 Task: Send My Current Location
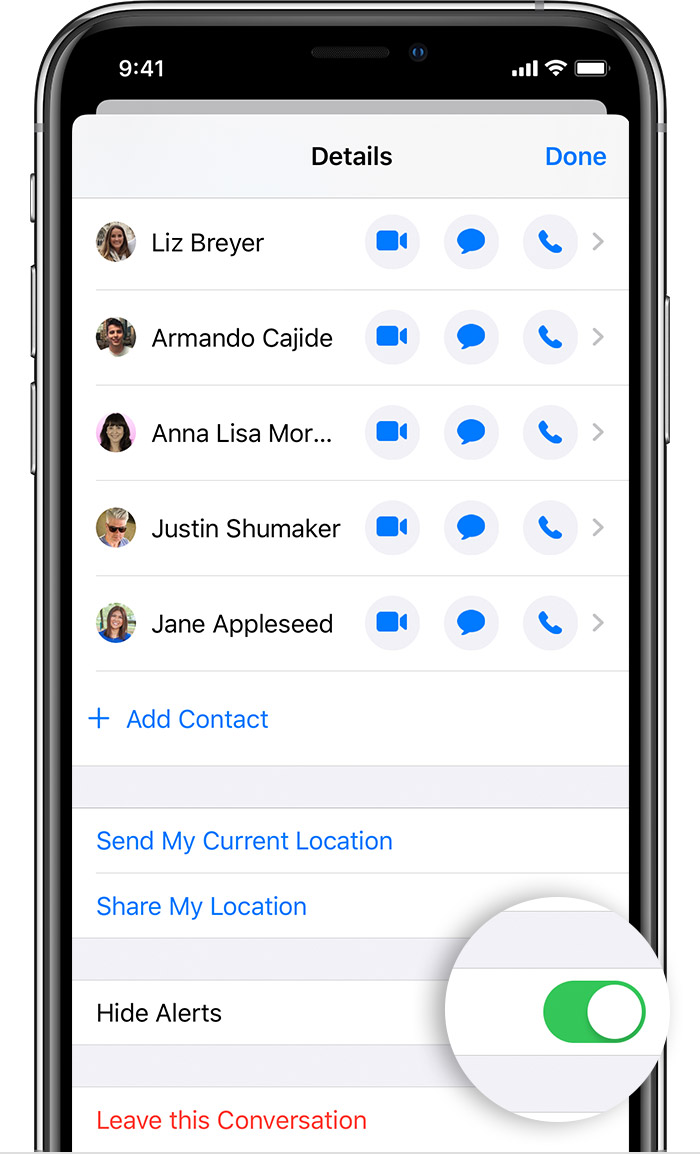point(244,840)
